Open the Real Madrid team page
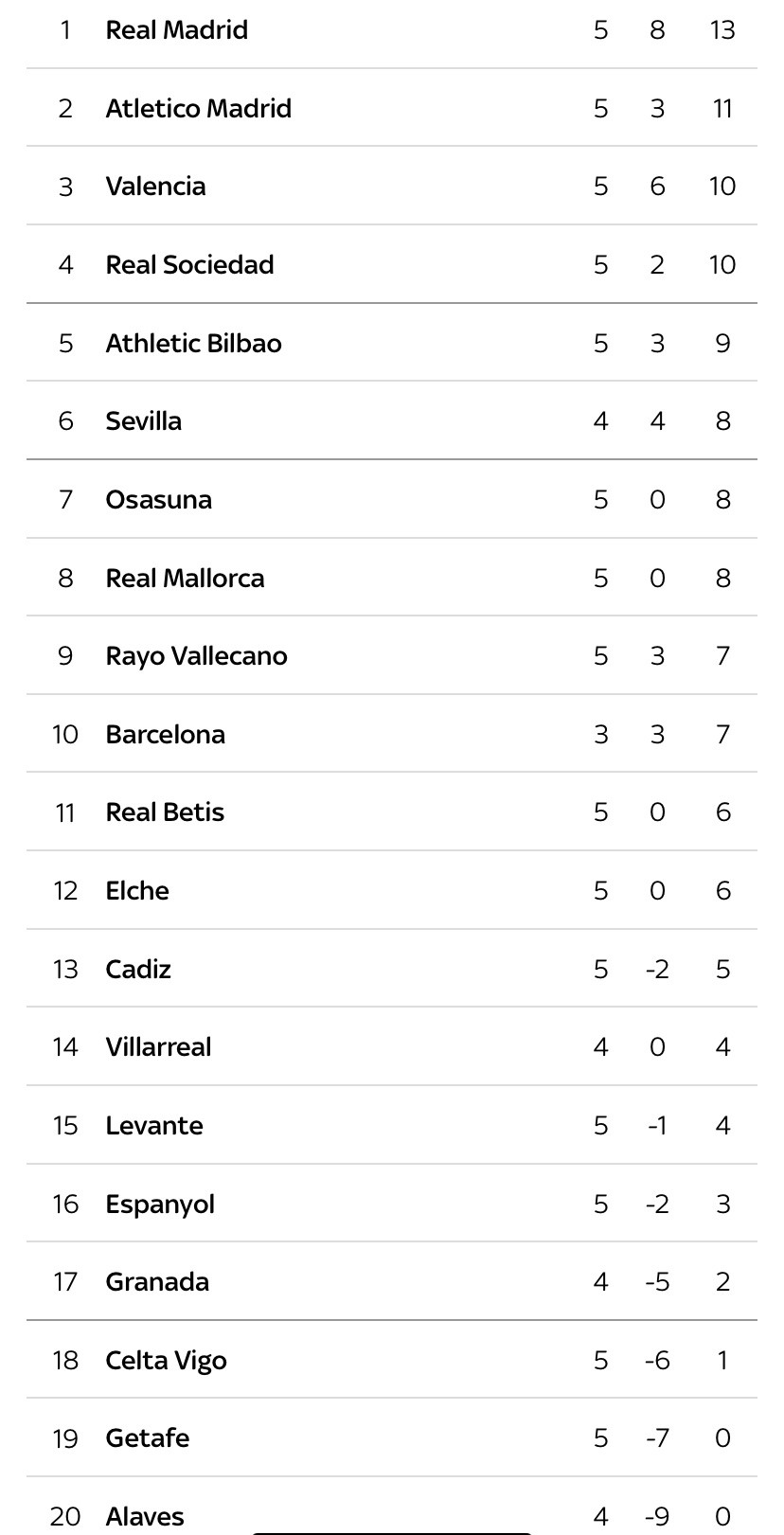 [x=177, y=29]
